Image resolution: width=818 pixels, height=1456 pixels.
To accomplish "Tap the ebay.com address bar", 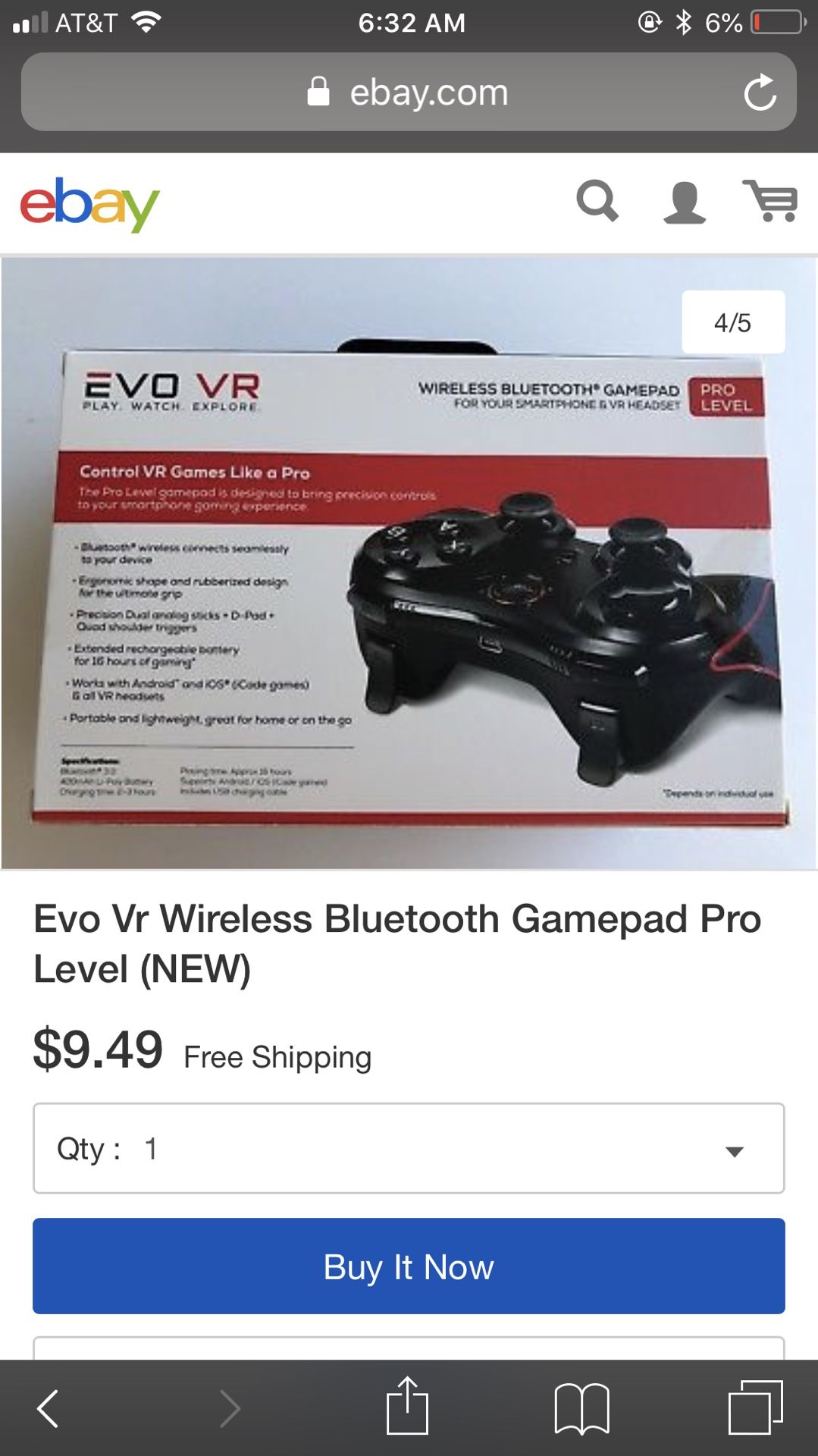I will point(409,92).
